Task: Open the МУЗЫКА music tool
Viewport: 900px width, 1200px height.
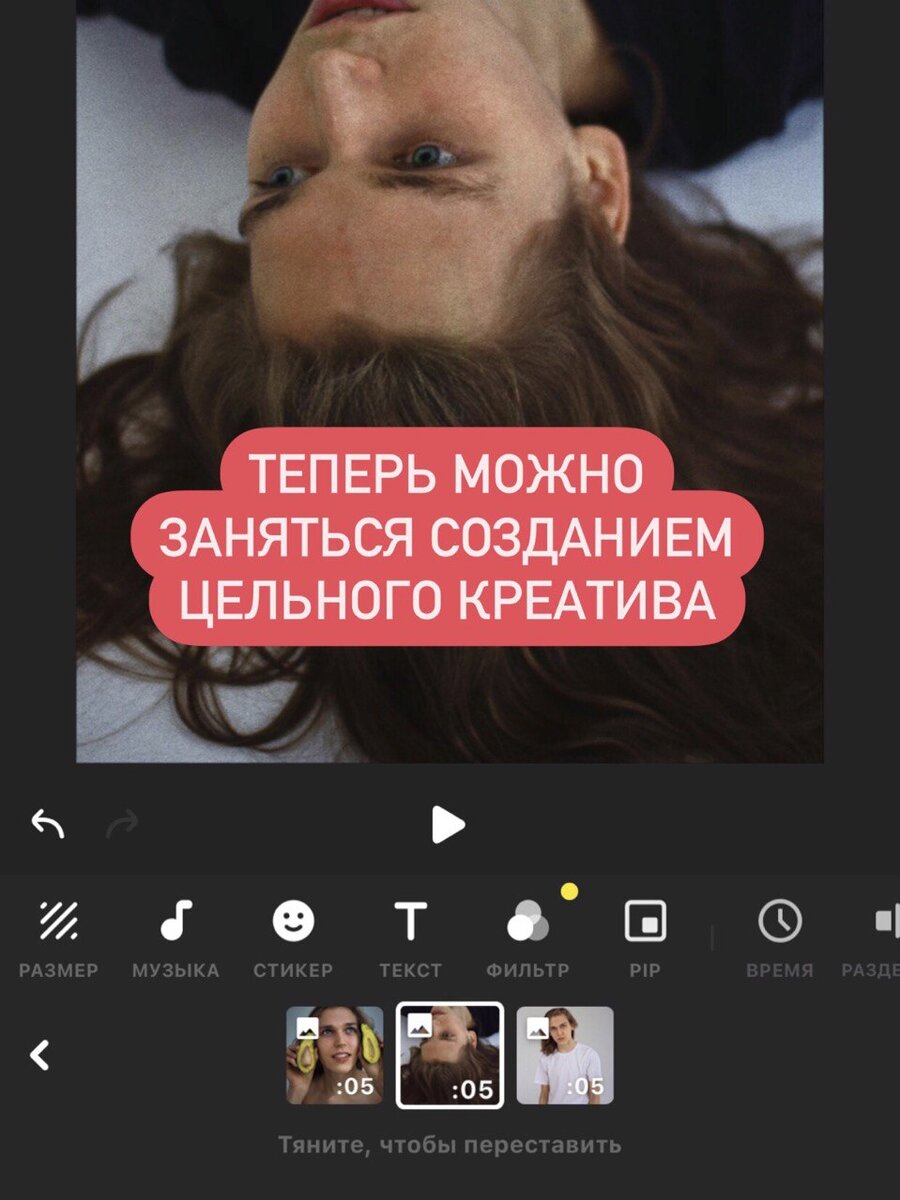Action: [x=177, y=935]
